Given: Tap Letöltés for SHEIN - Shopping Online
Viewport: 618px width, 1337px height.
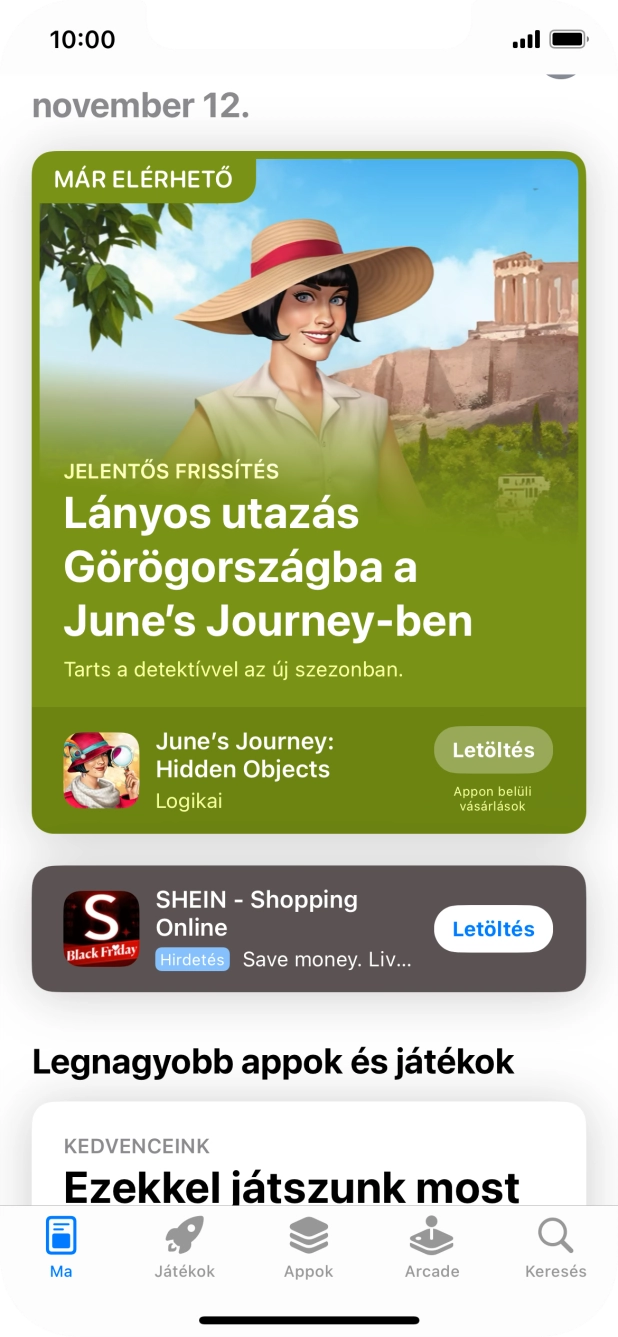Looking at the screenshot, I should click(x=493, y=929).
